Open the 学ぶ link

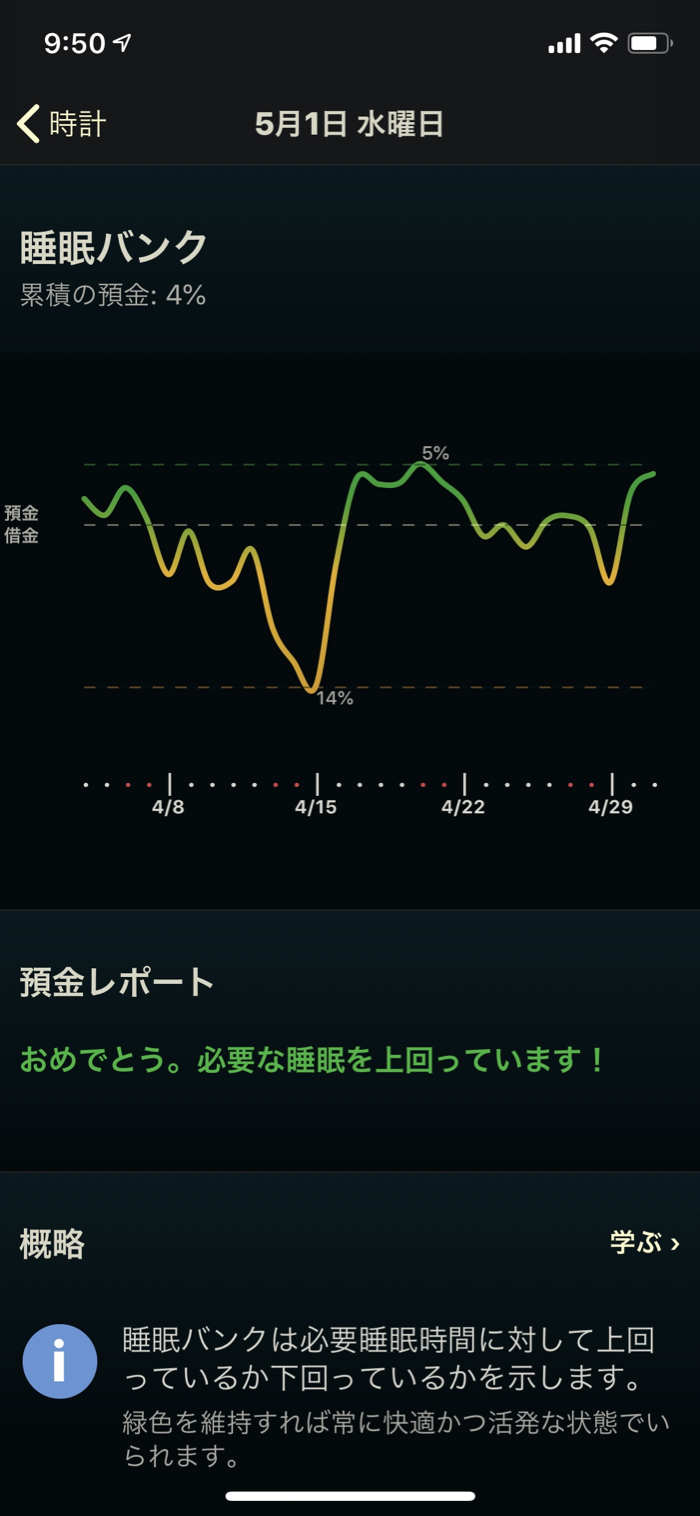(644, 1242)
